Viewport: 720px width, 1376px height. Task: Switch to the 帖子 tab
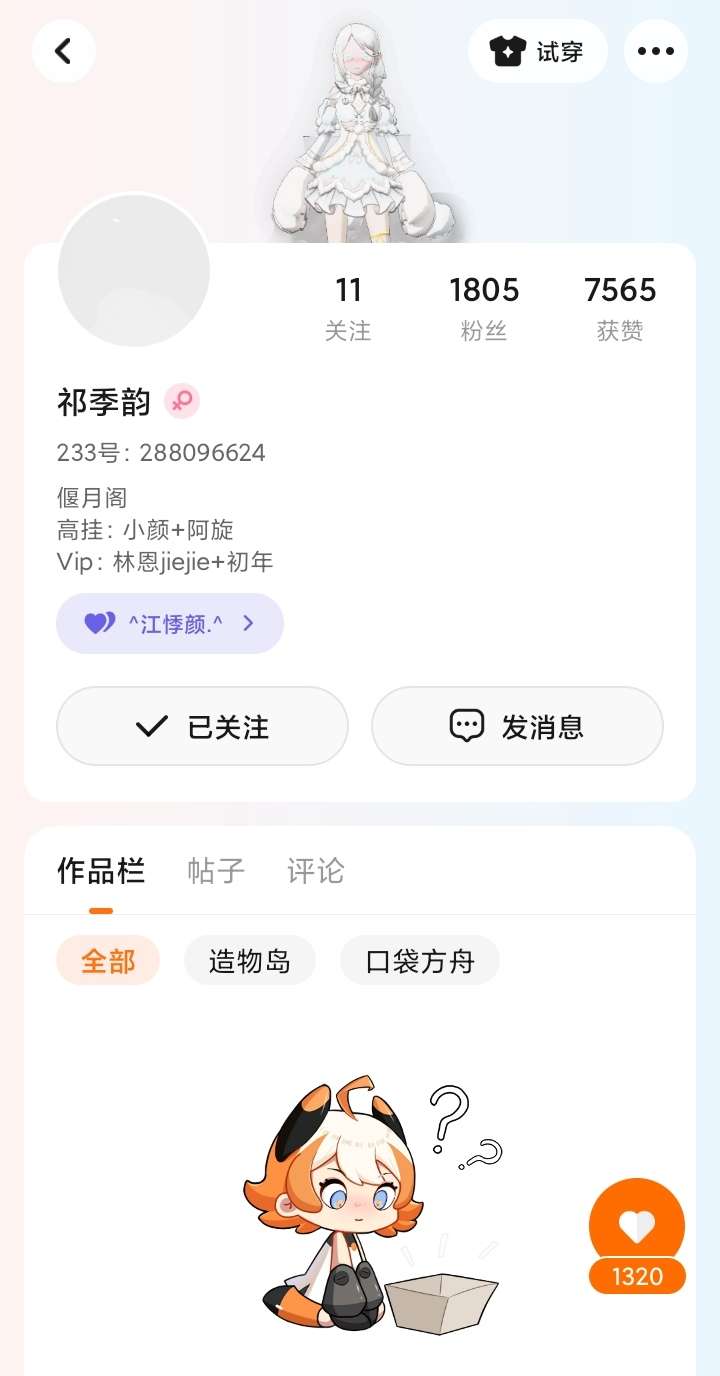click(x=216, y=871)
